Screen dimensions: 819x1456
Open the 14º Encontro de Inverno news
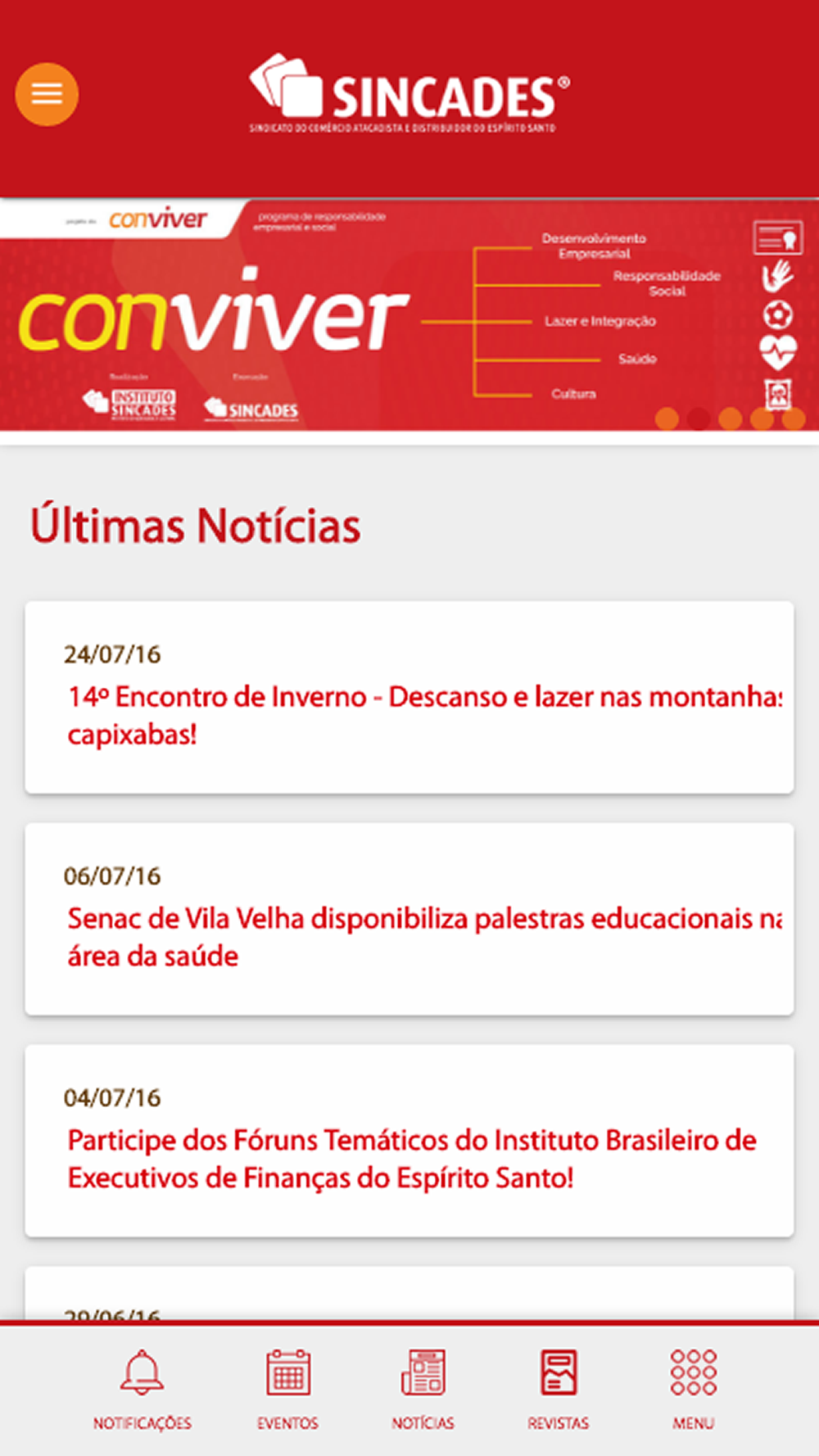409,697
